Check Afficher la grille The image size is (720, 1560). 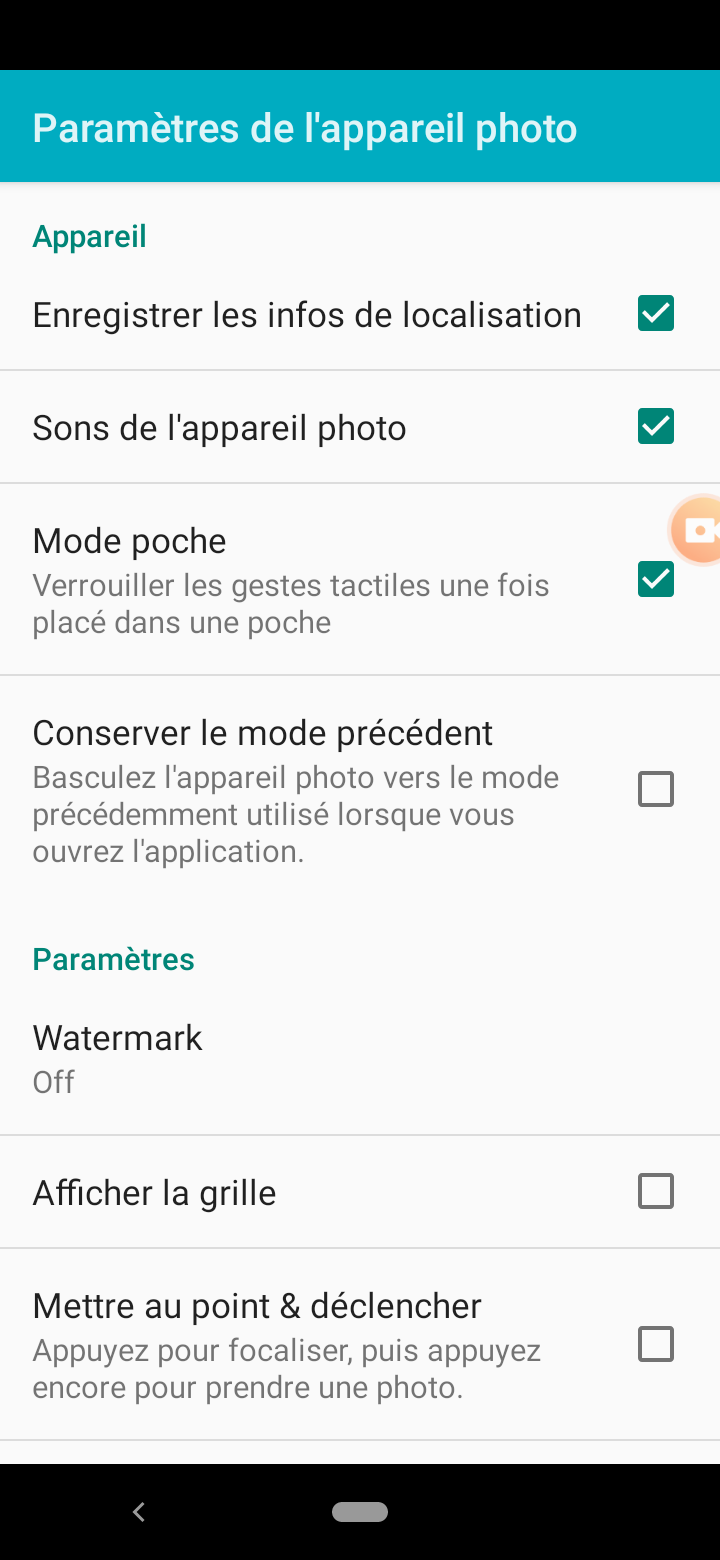point(656,1192)
